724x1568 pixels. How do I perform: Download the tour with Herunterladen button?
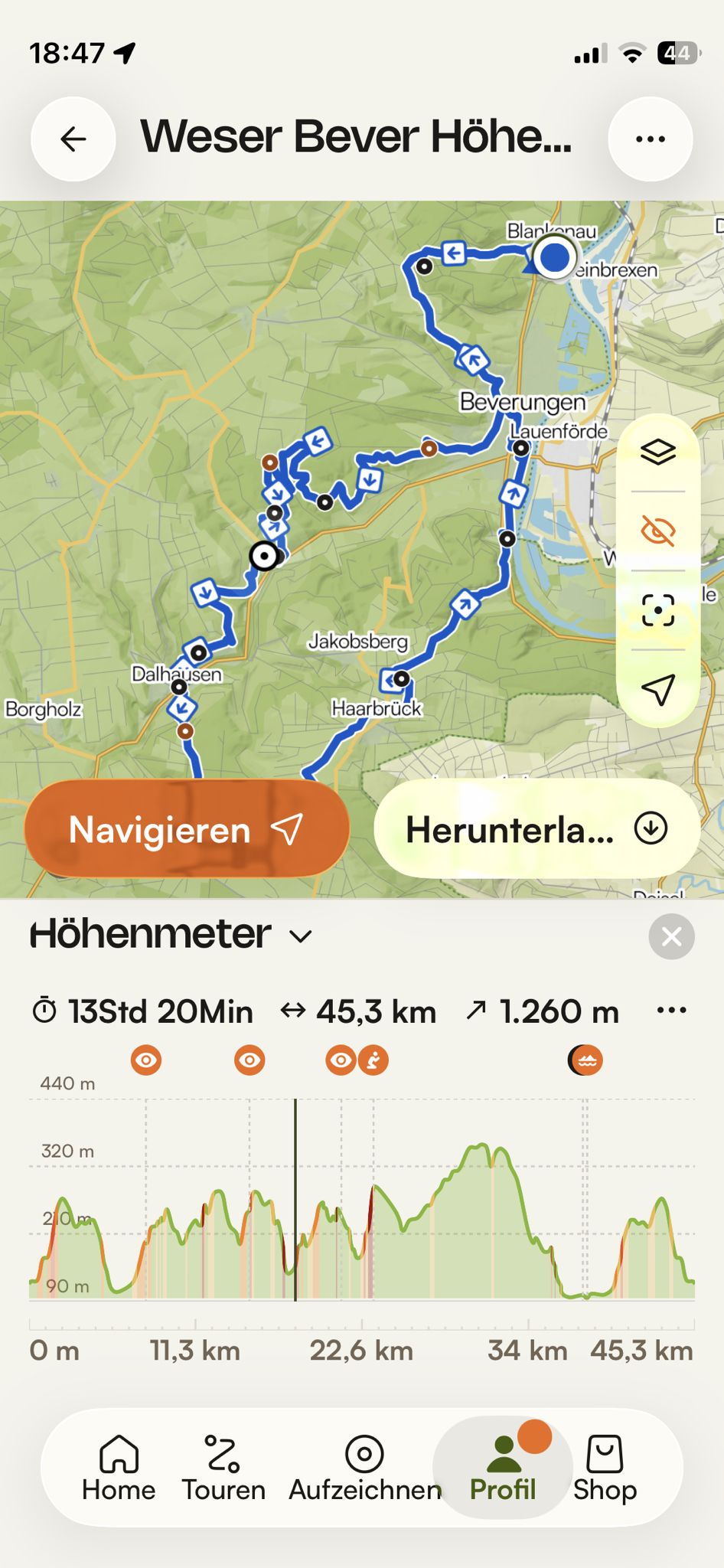tap(537, 829)
